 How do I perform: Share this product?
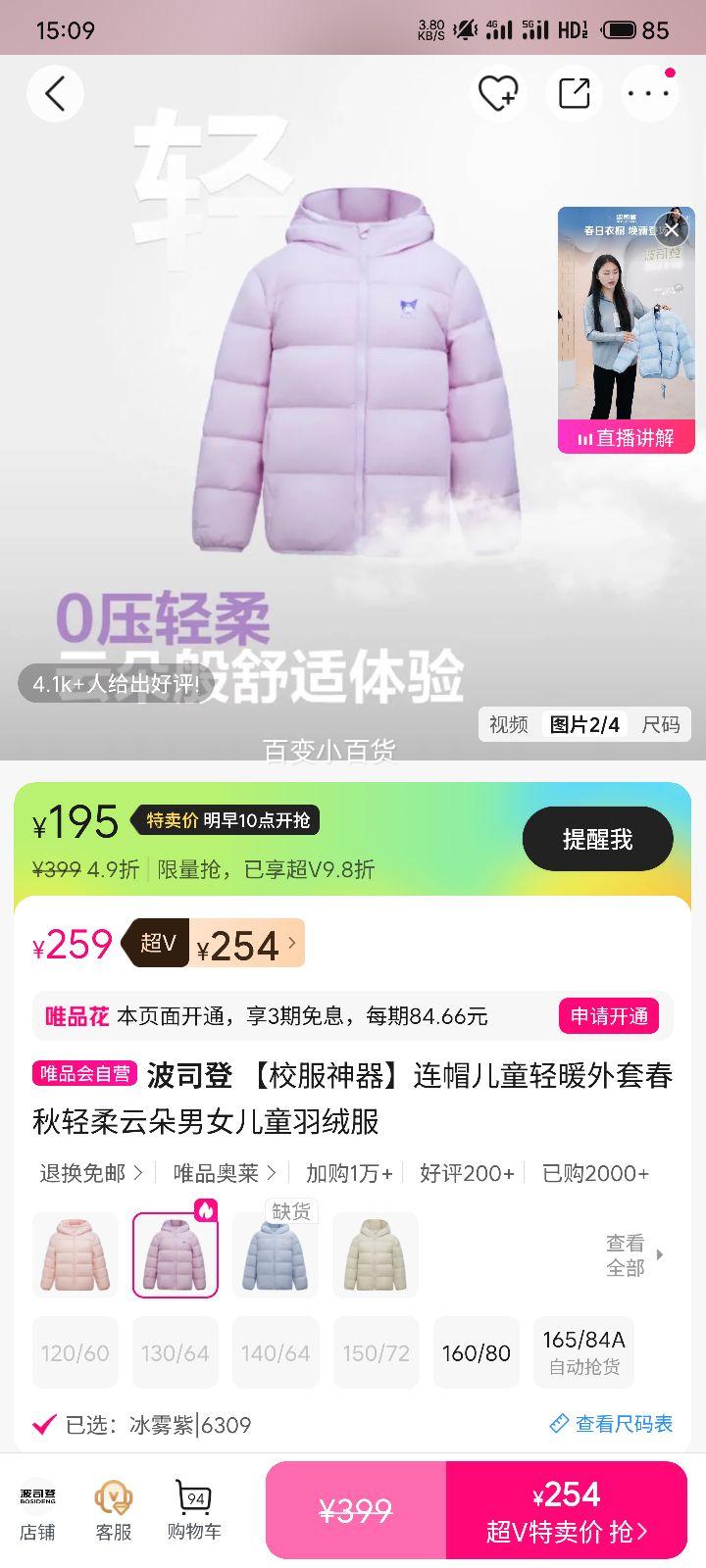[574, 94]
